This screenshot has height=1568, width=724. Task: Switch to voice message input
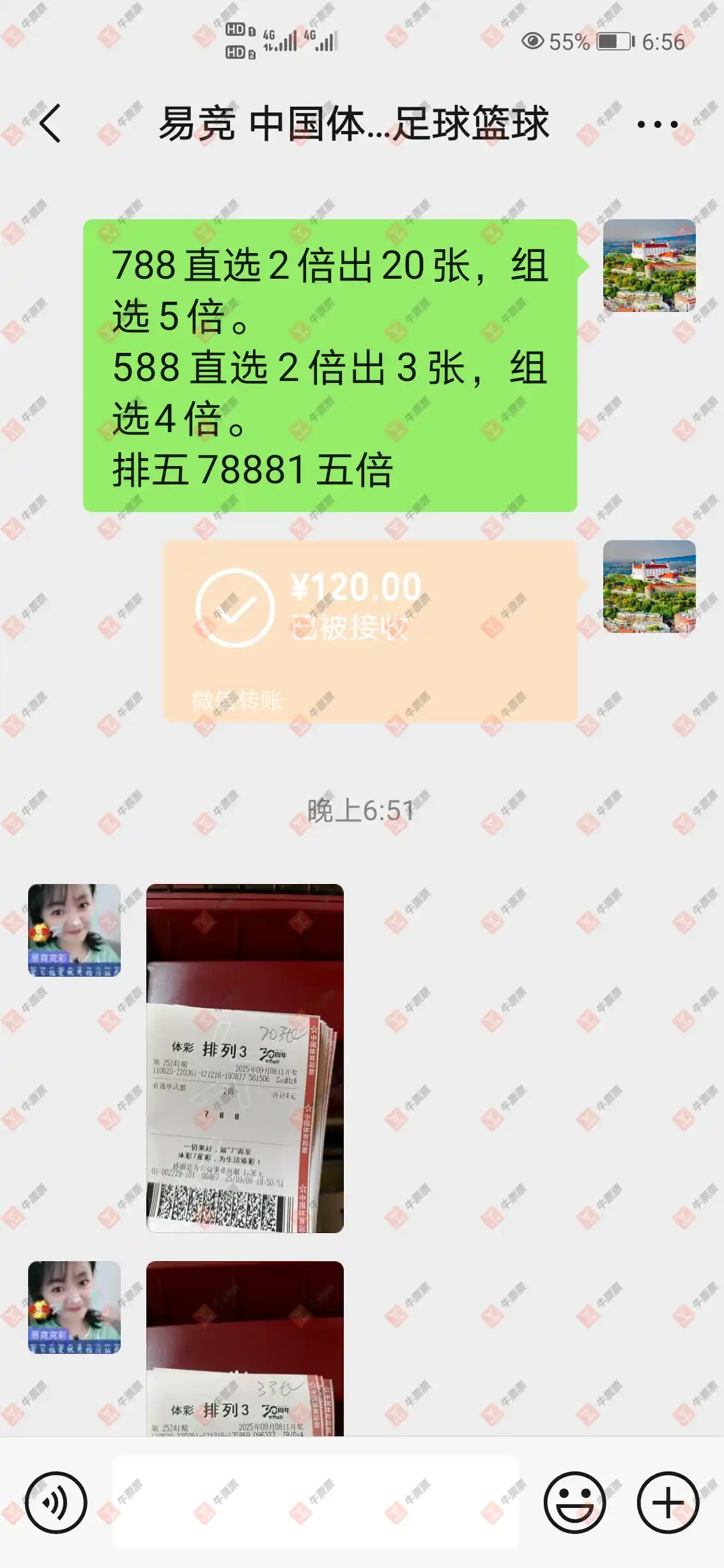point(56,1502)
